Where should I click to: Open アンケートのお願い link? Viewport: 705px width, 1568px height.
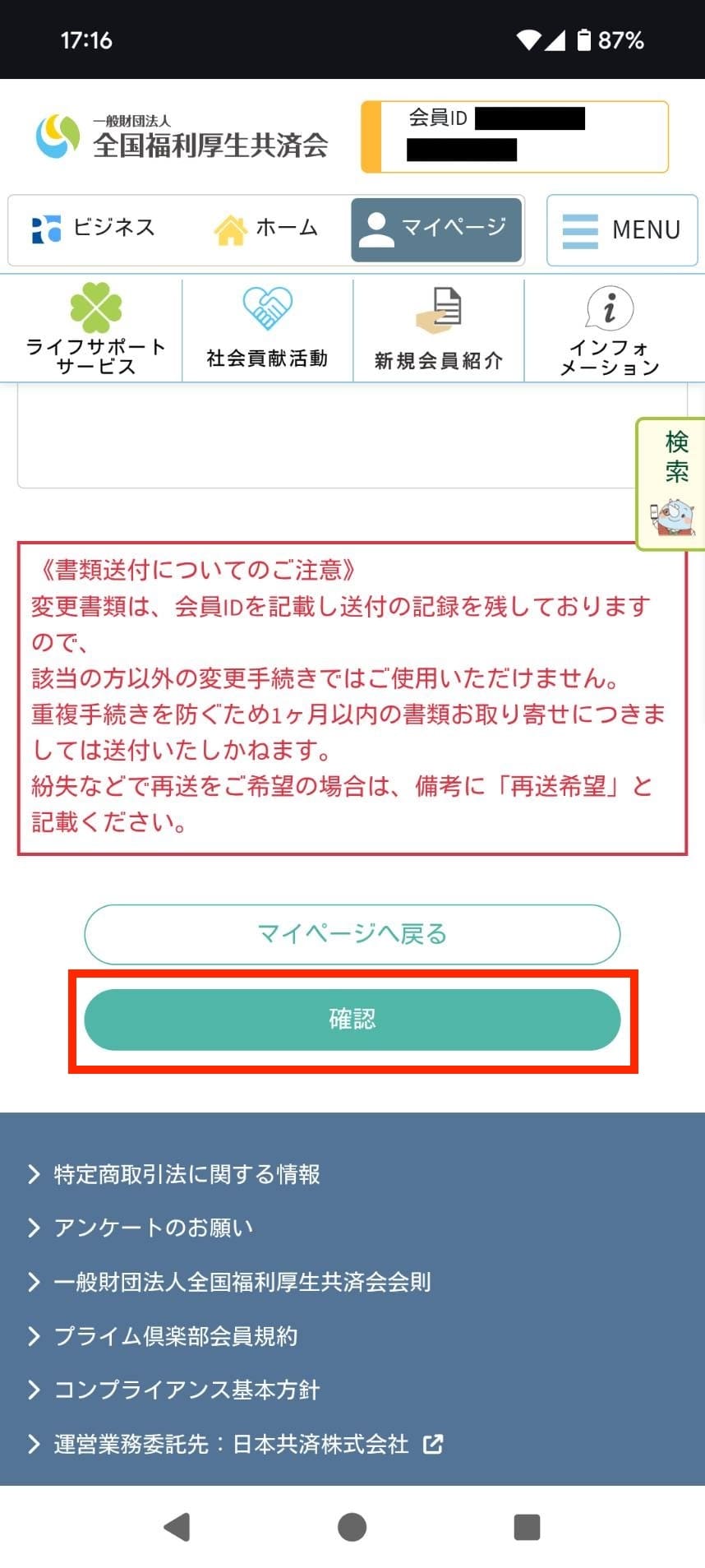(153, 1228)
